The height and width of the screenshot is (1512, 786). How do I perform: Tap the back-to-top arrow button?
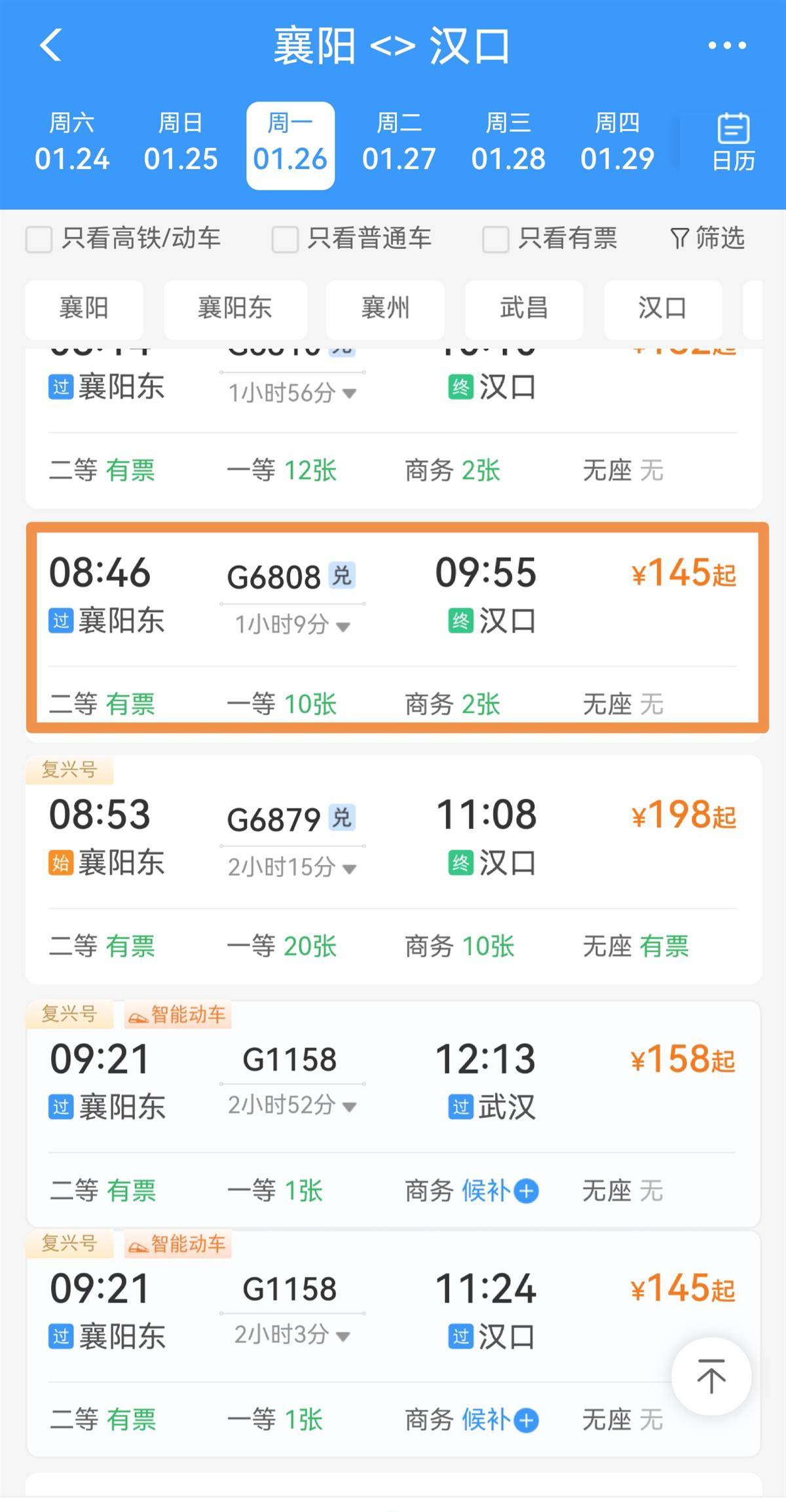711,1376
